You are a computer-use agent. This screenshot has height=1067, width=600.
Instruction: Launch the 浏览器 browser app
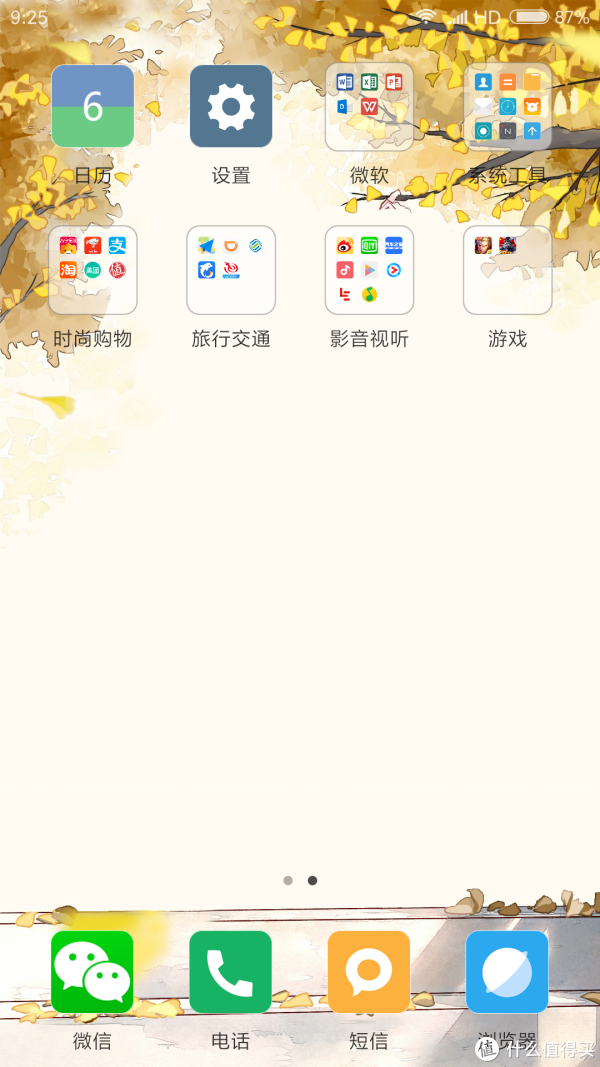[x=507, y=972]
